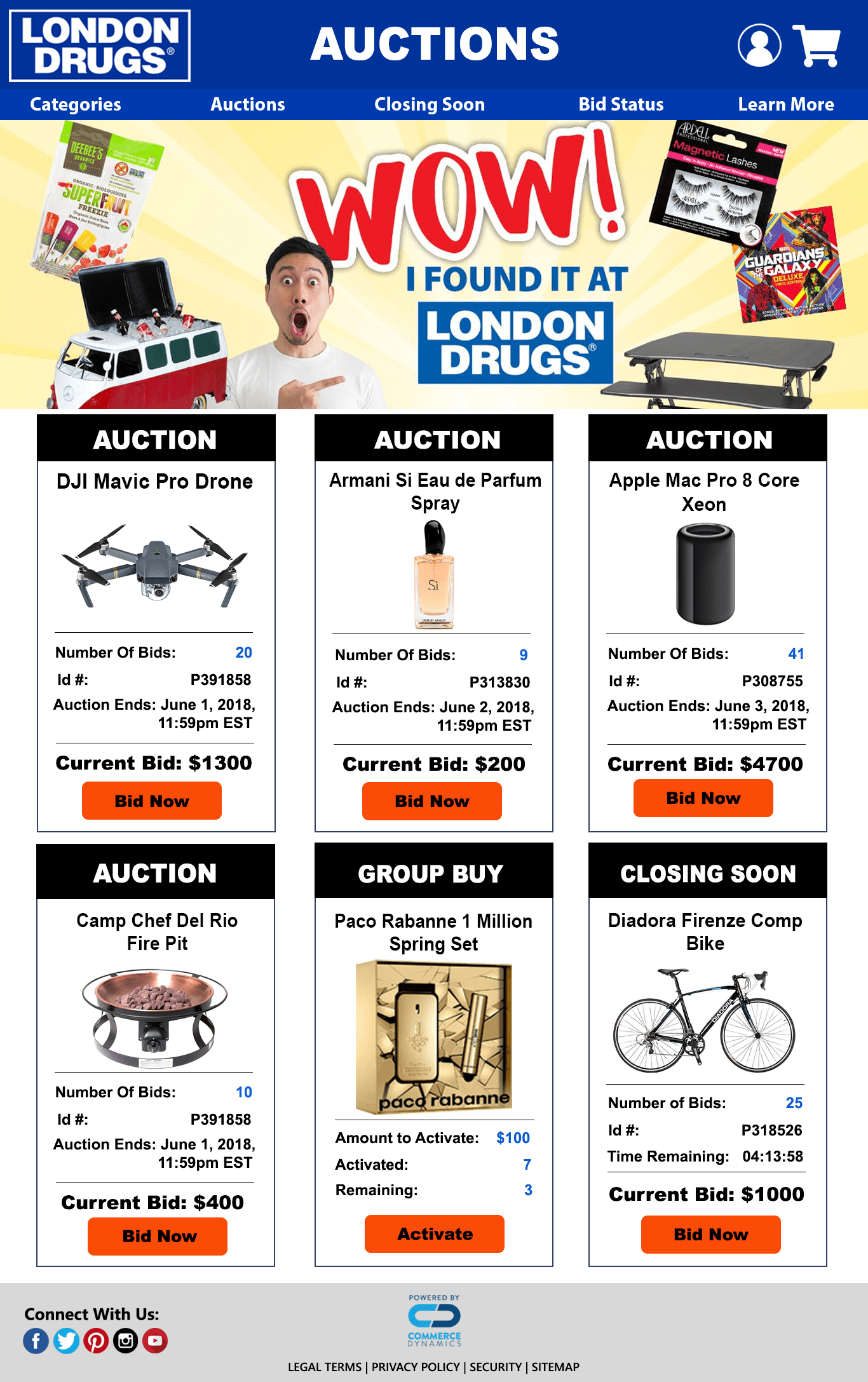View the Sitemap
The height and width of the screenshot is (1382, 868).
[555, 1367]
